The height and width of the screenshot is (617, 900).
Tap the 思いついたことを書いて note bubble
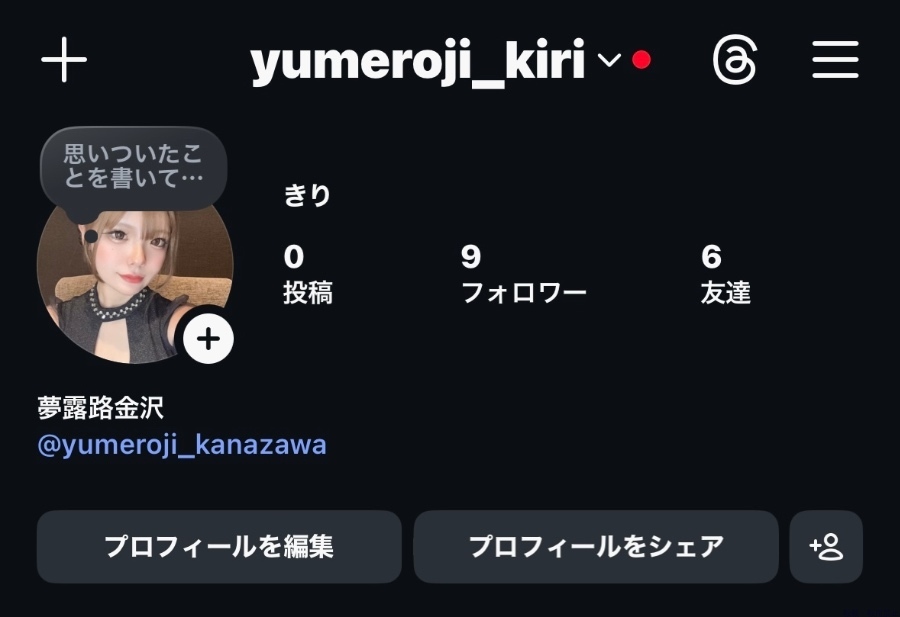tap(133, 166)
